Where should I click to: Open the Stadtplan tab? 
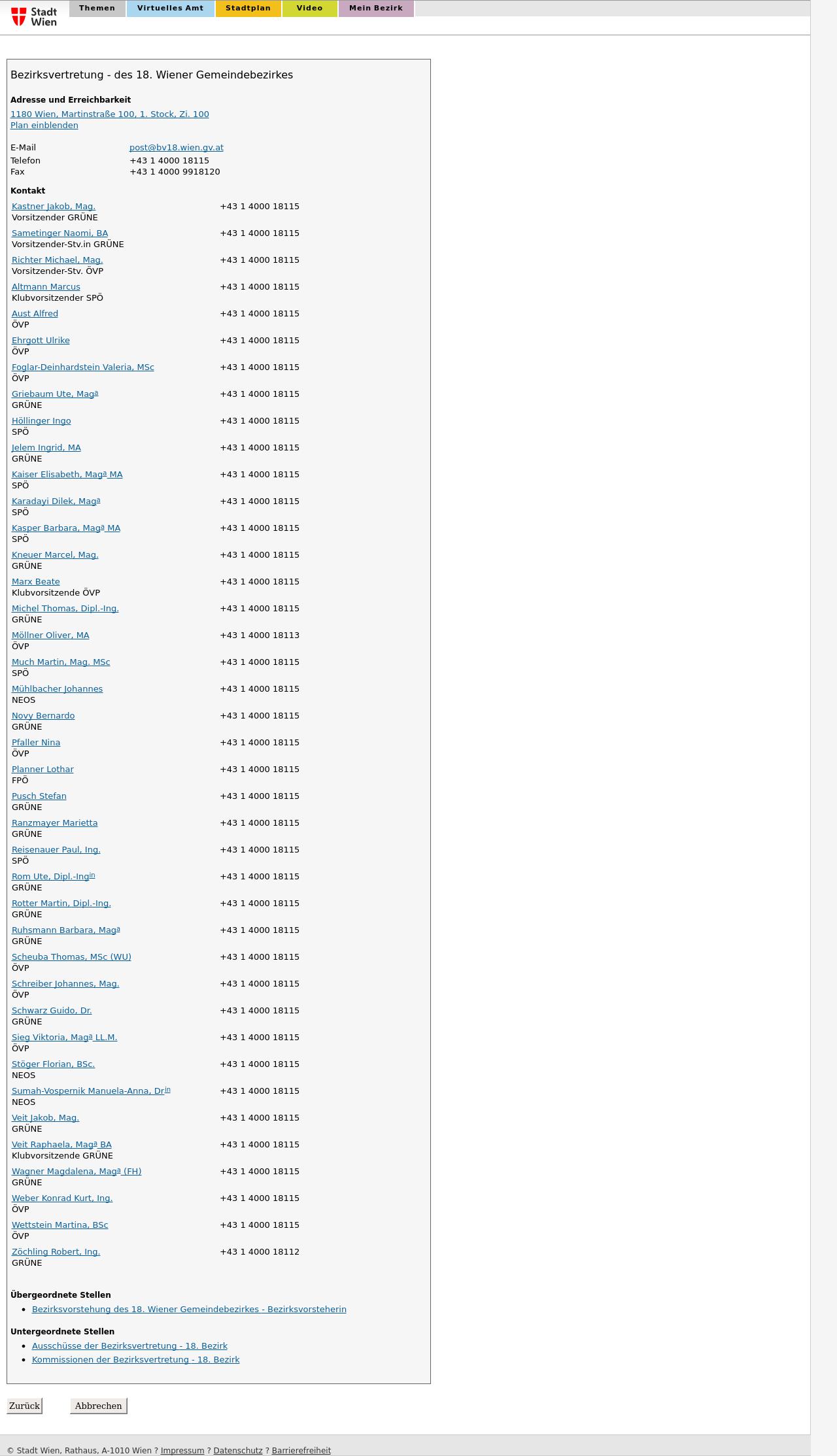pyautogui.click(x=248, y=8)
